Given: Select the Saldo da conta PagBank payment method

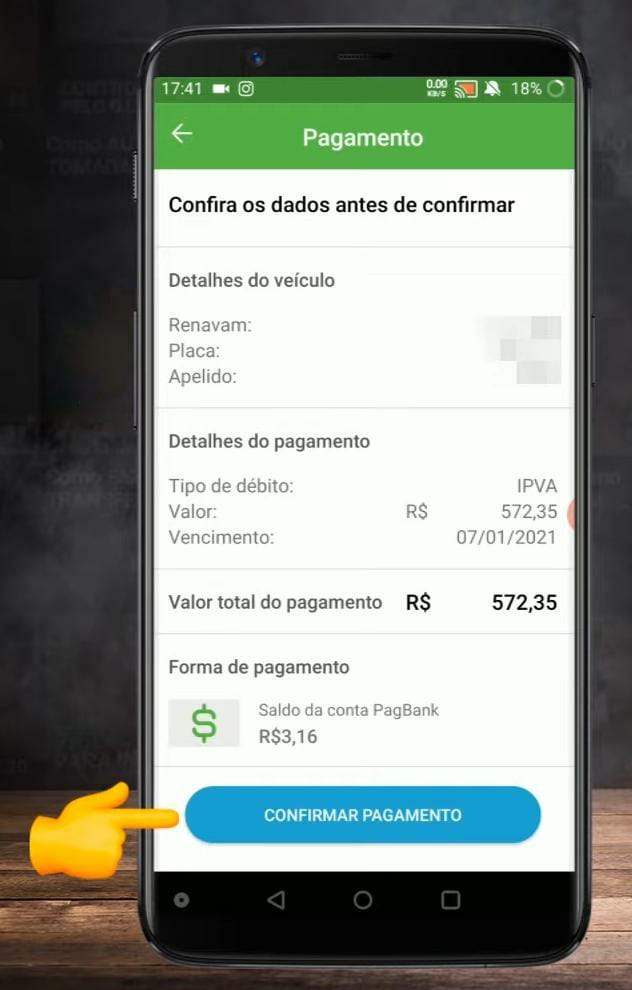Looking at the screenshot, I should [x=348, y=724].
